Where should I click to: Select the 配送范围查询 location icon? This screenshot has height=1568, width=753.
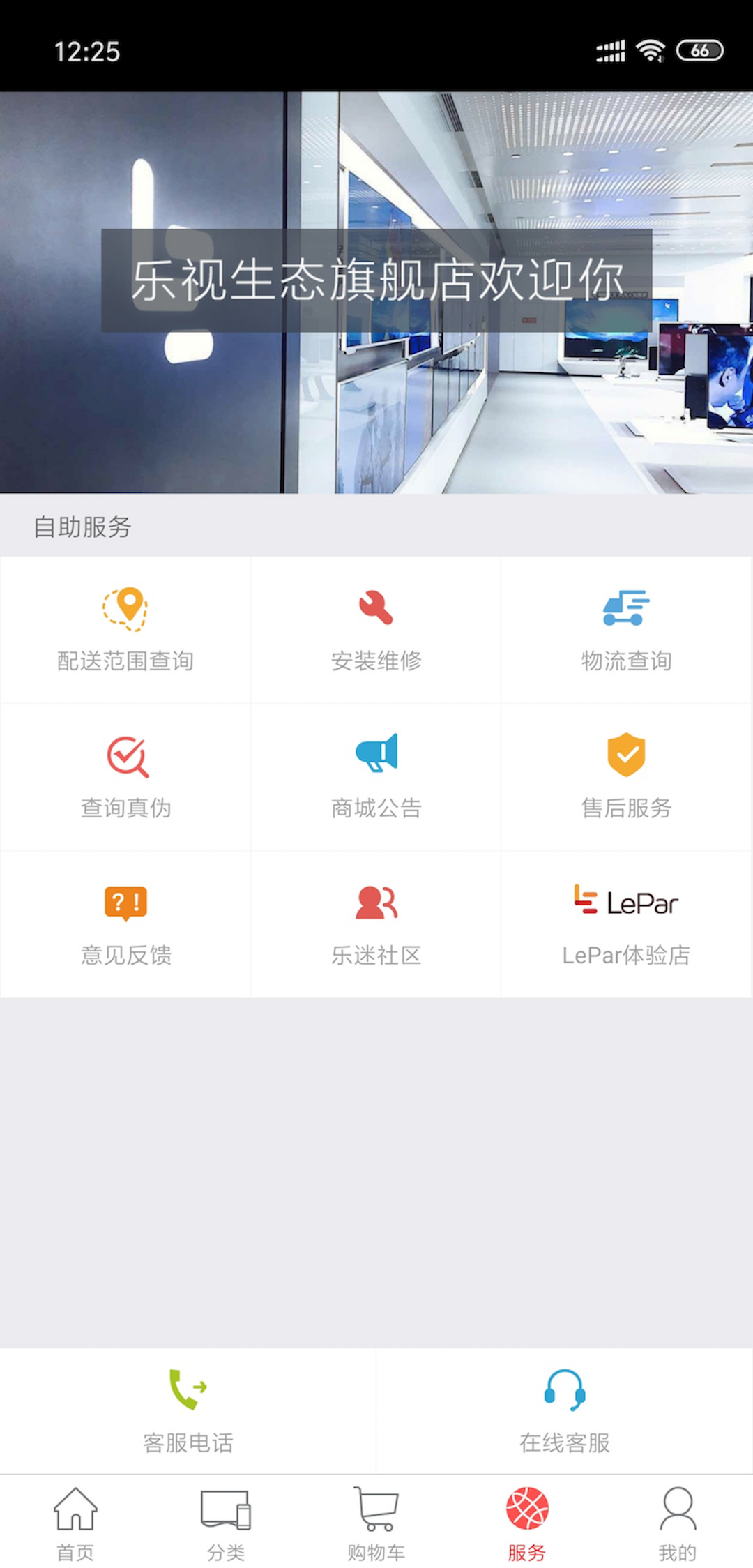pos(125,609)
